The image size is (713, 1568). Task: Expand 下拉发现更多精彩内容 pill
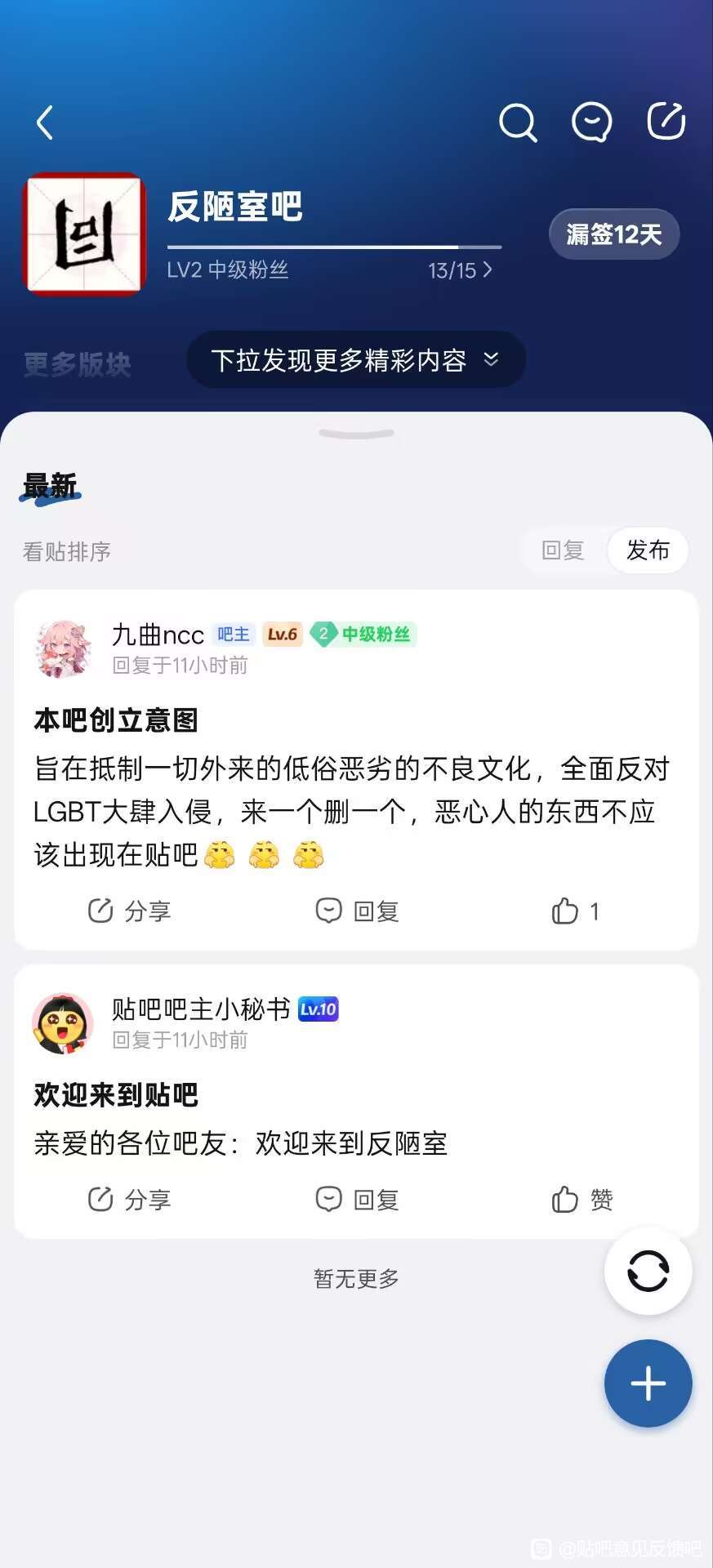pos(355,359)
